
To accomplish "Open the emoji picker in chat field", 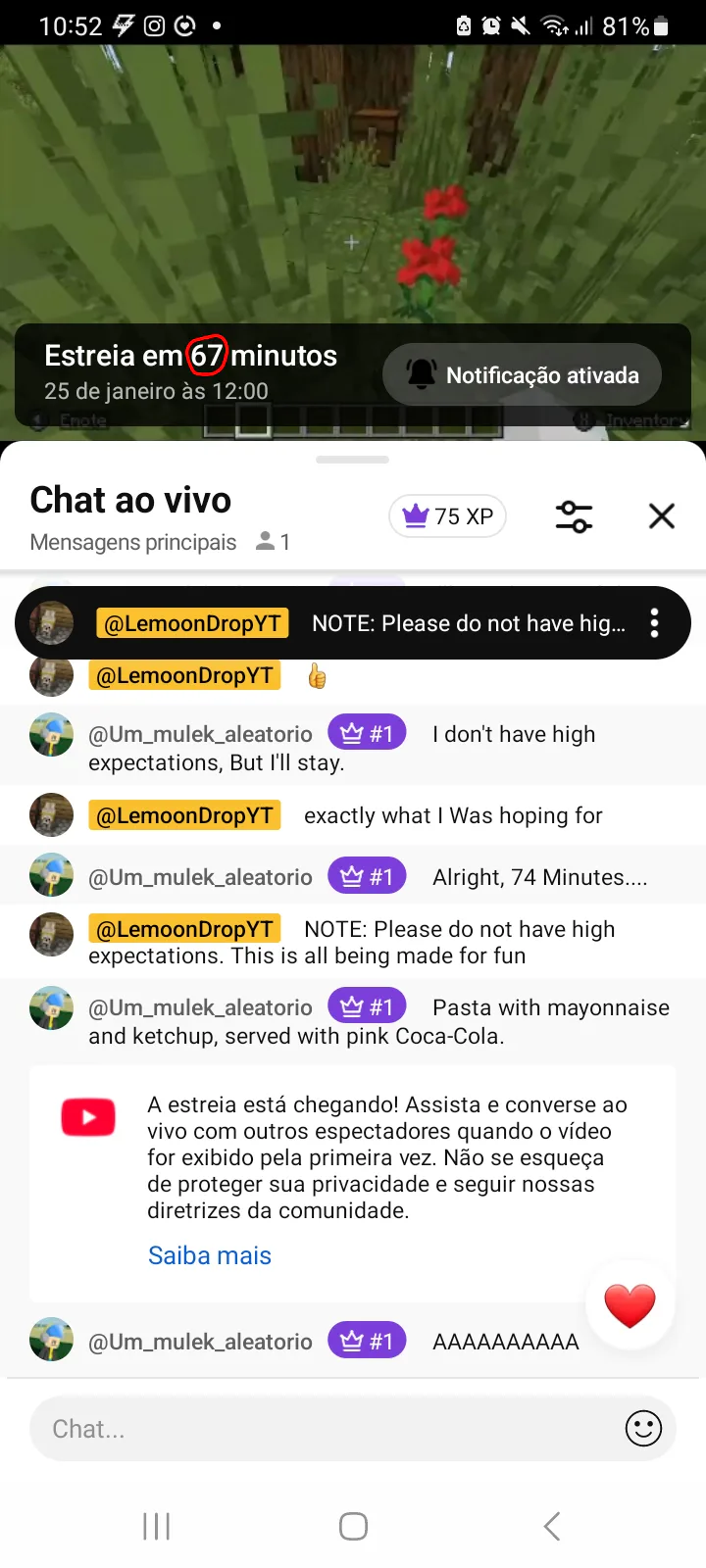I will 643,1429.
